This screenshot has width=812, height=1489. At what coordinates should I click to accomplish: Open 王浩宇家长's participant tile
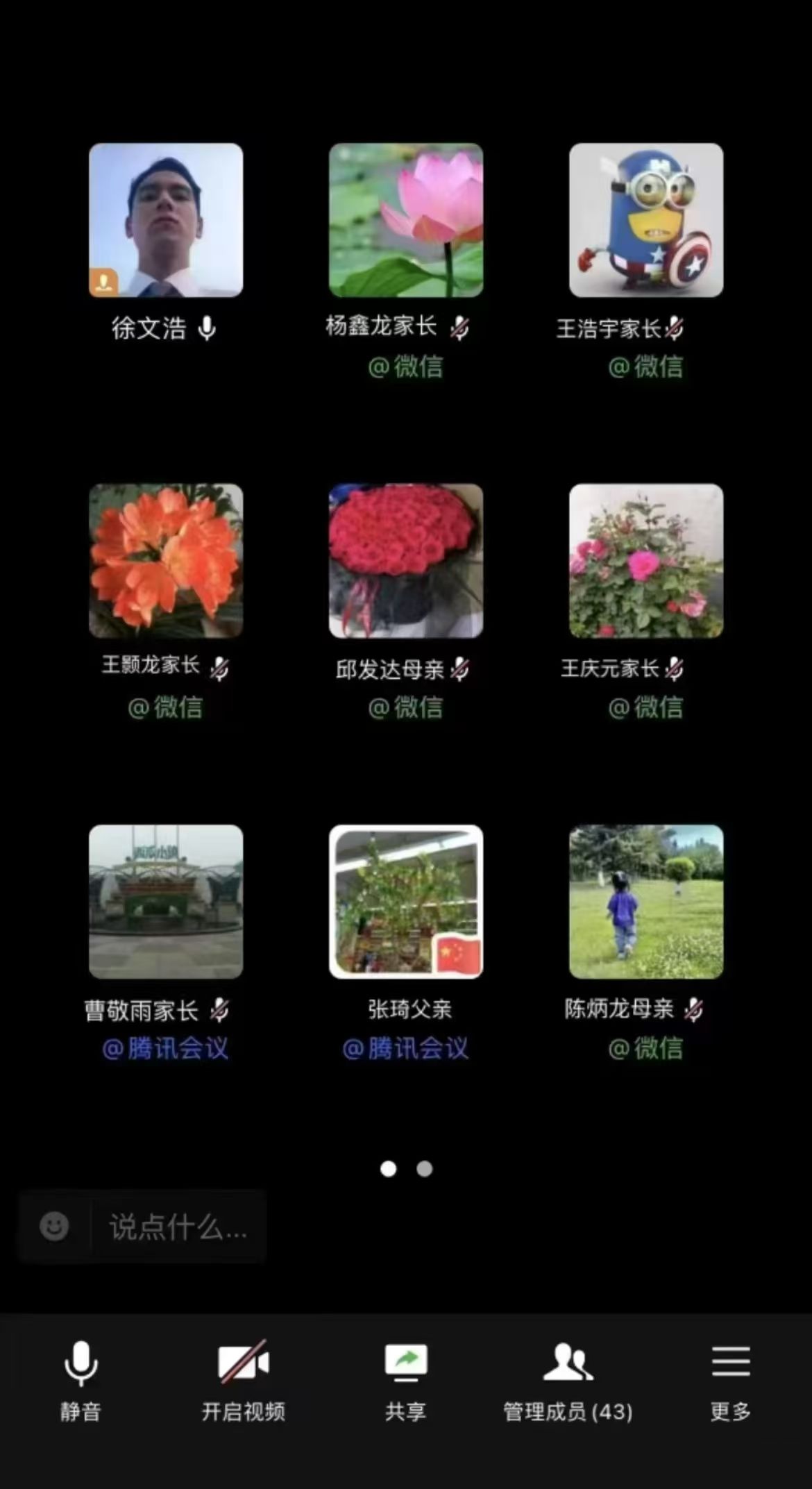point(646,220)
